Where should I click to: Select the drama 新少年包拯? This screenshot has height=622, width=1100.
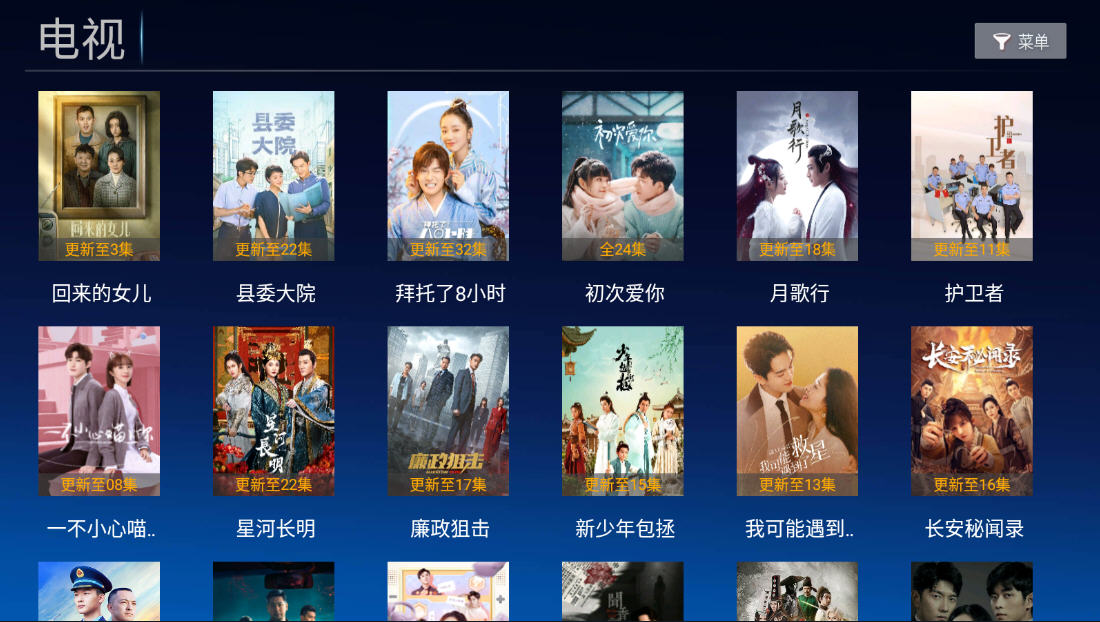pyautogui.click(x=622, y=411)
